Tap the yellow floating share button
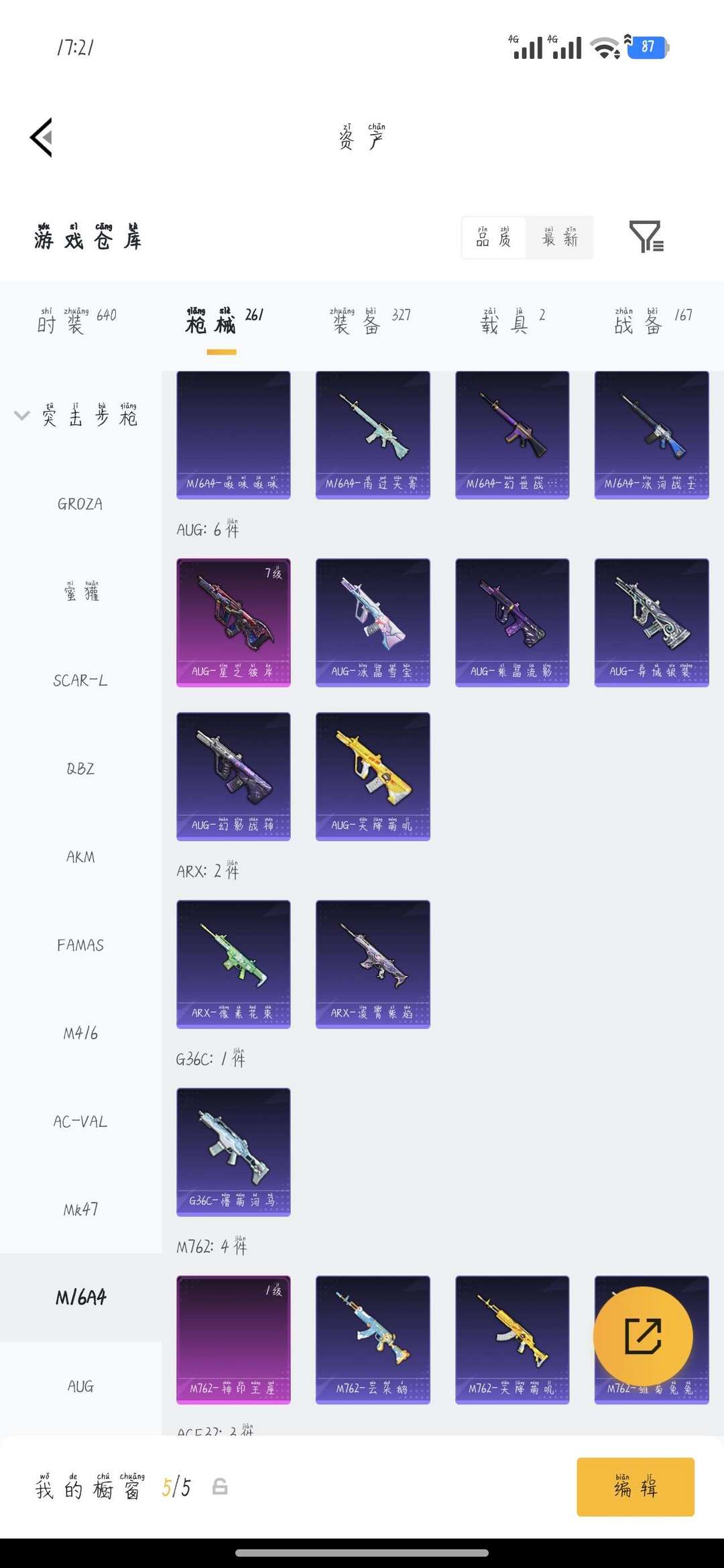This screenshot has width=724, height=1568. tap(643, 1336)
